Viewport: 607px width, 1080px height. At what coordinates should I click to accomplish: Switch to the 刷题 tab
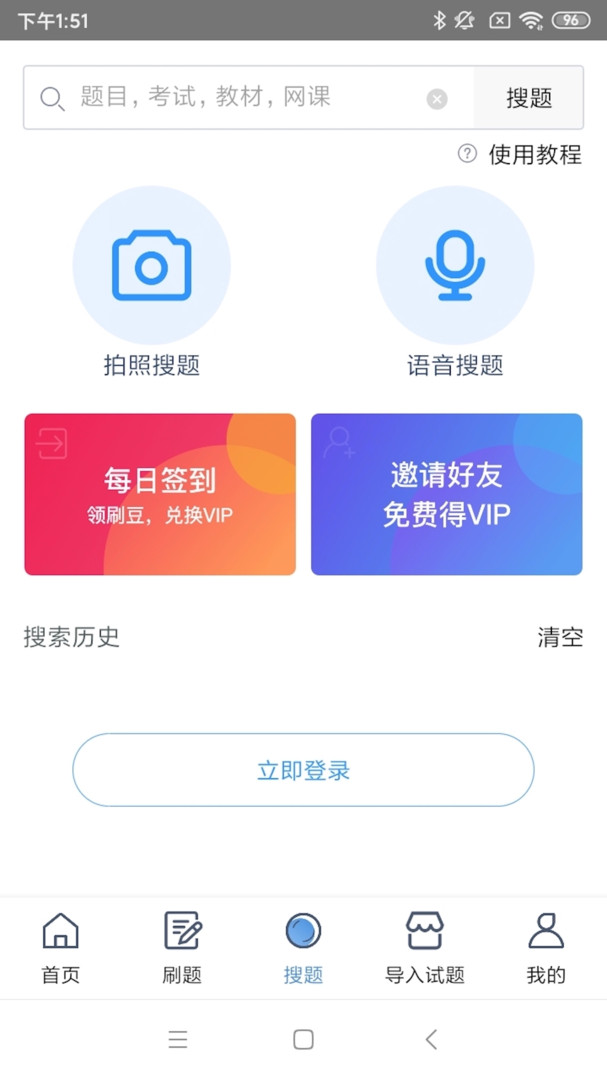tap(182, 948)
